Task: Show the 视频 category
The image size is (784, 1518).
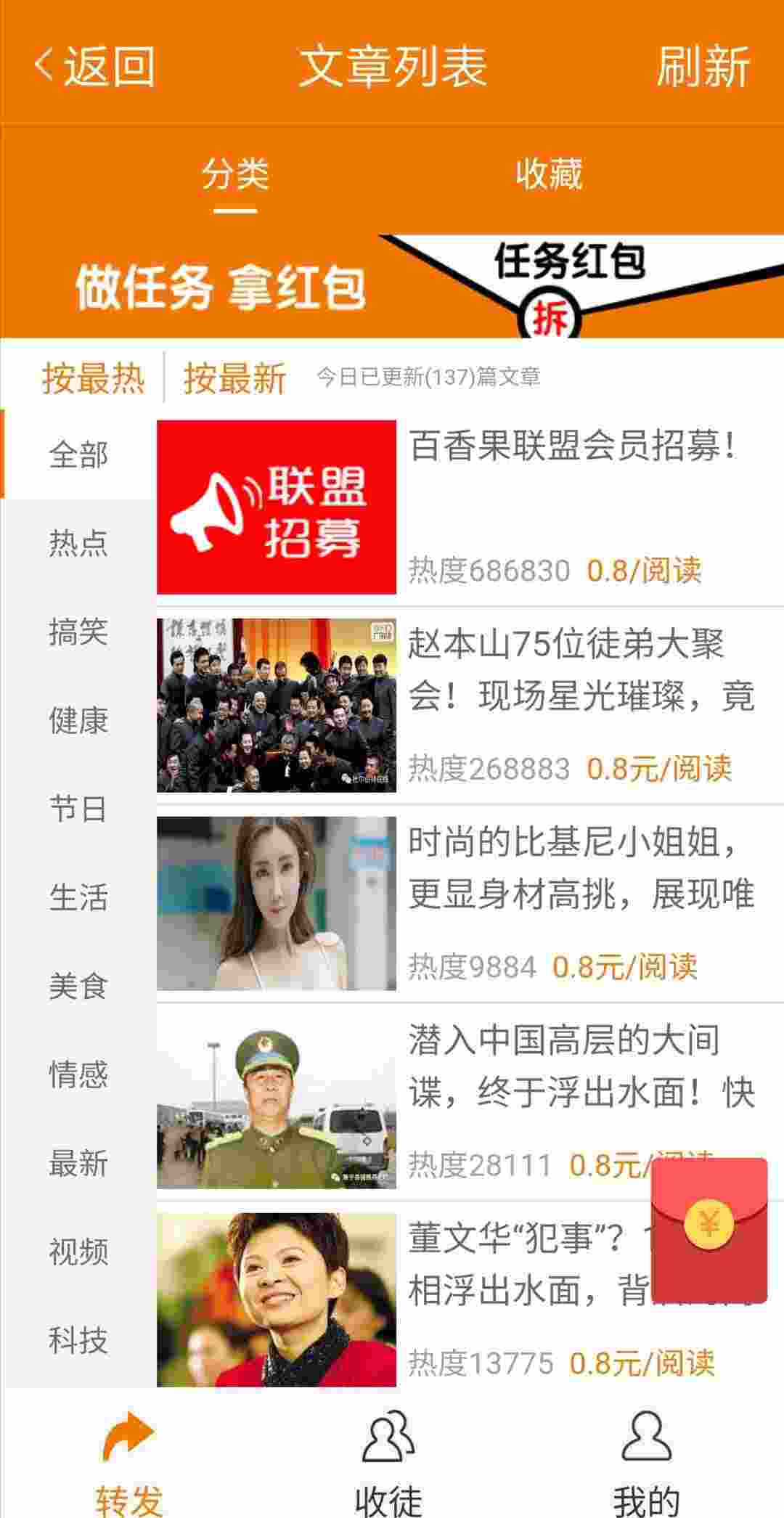Action: pyautogui.click(x=78, y=1252)
